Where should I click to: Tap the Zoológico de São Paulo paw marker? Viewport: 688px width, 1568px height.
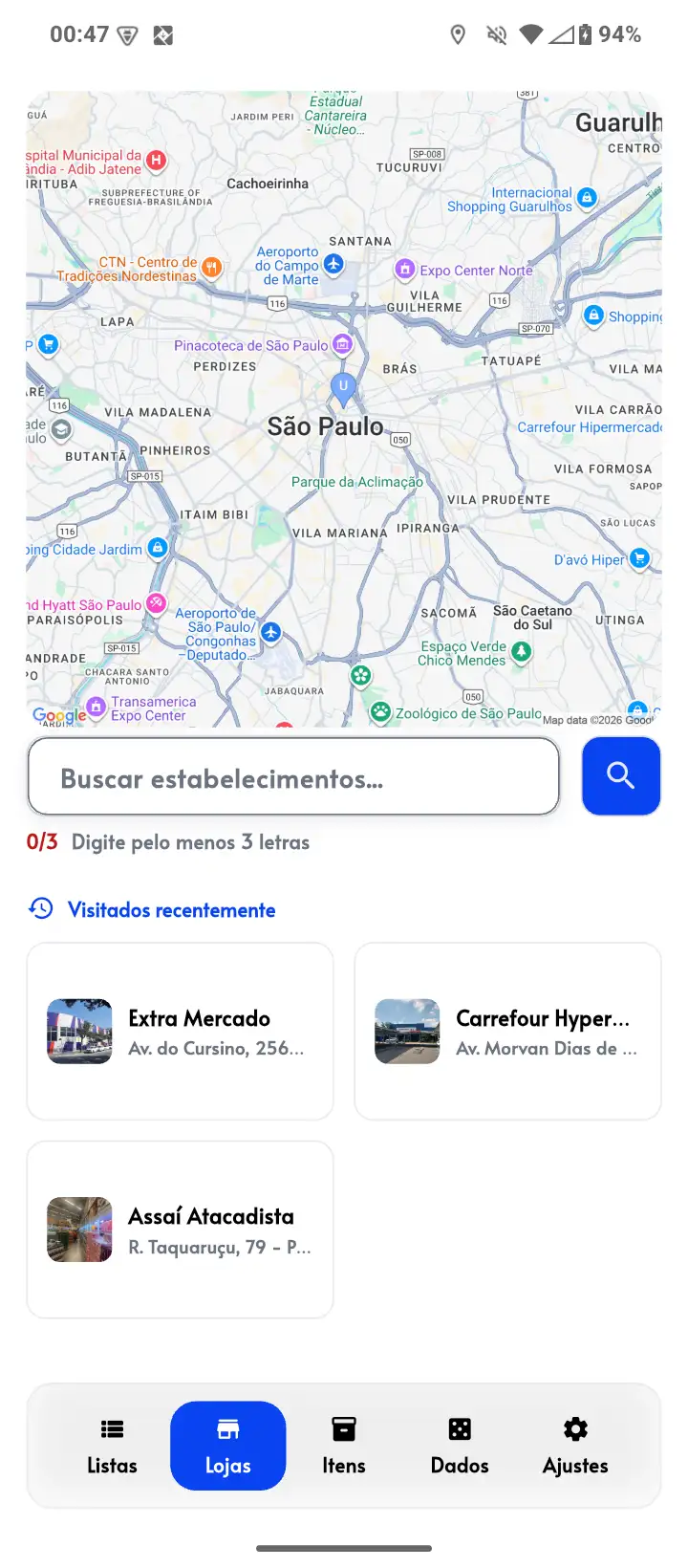[x=380, y=713]
